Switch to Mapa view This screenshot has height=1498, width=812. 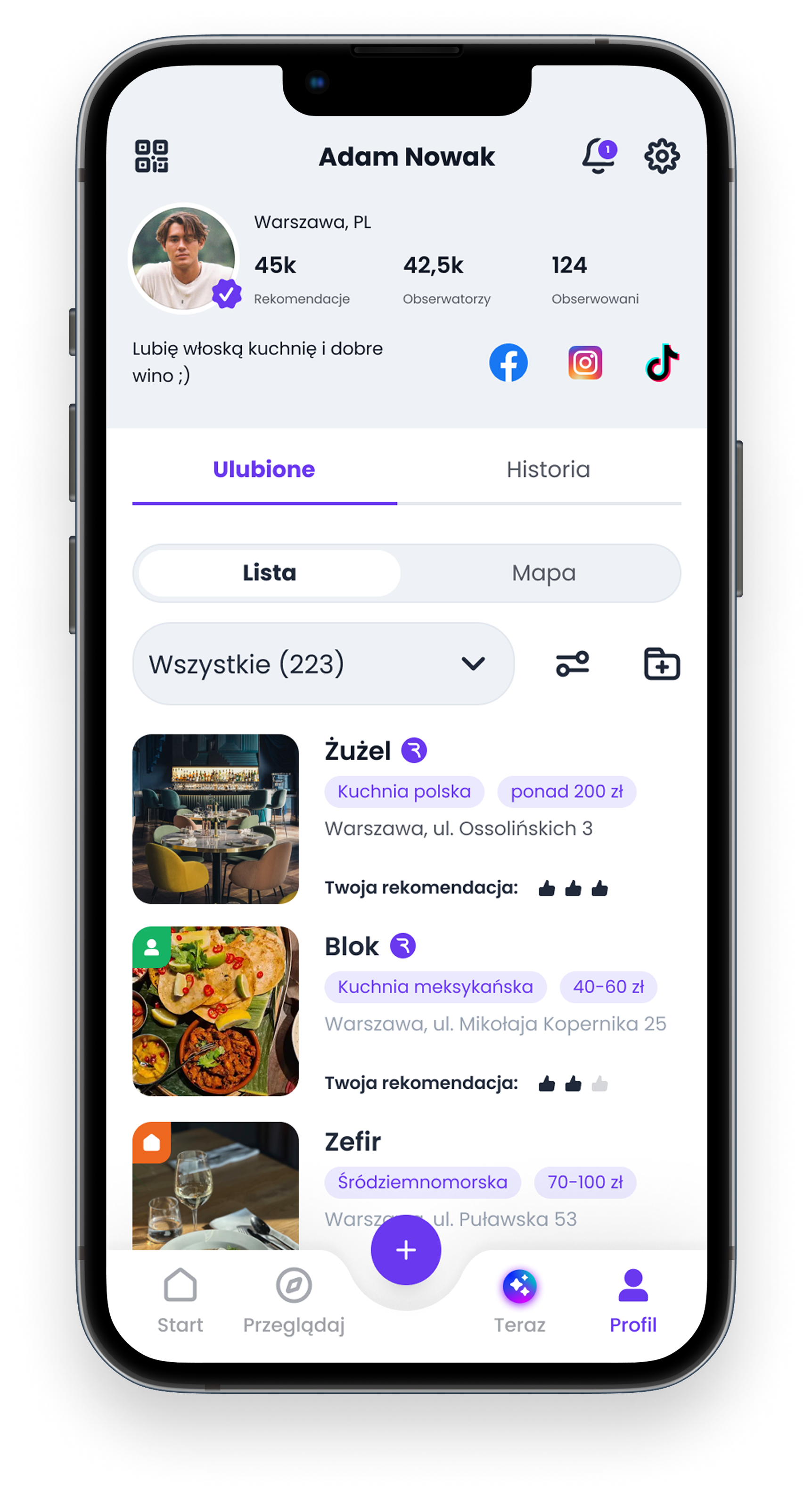coord(543,573)
